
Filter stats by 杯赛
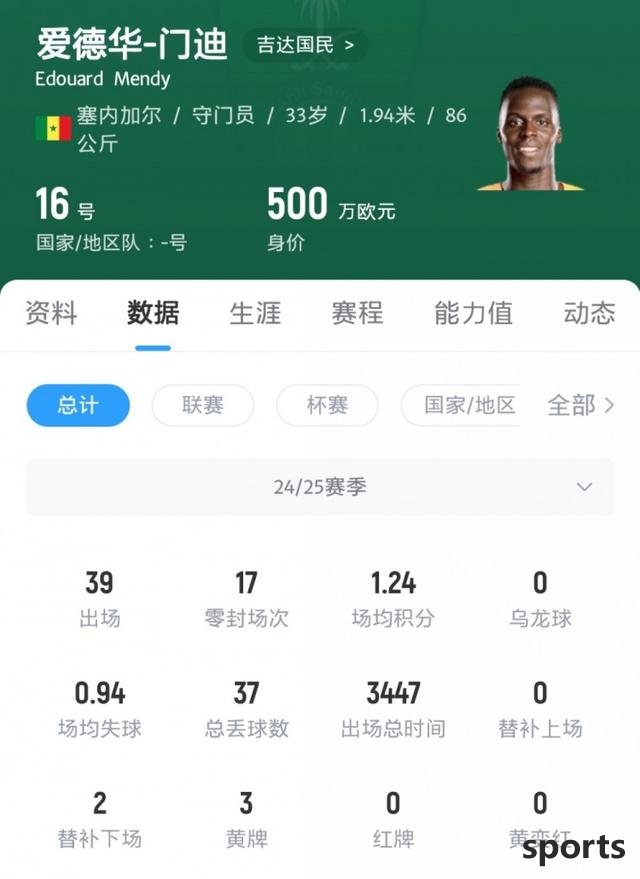pos(327,405)
